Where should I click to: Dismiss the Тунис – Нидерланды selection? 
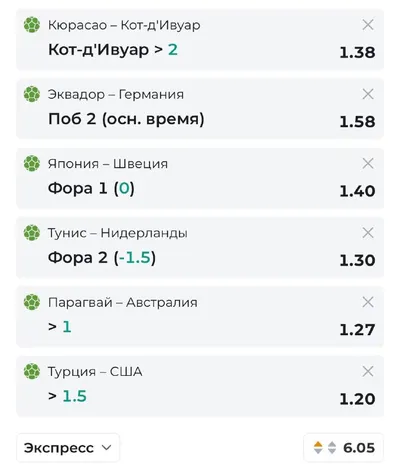tap(368, 233)
